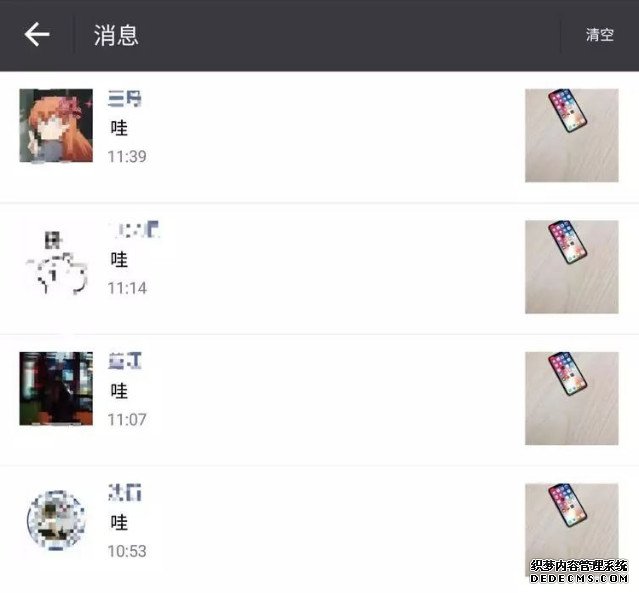View the phone photo beside 11:14 message
This screenshot has width=639, height=593.
point(571,266)
